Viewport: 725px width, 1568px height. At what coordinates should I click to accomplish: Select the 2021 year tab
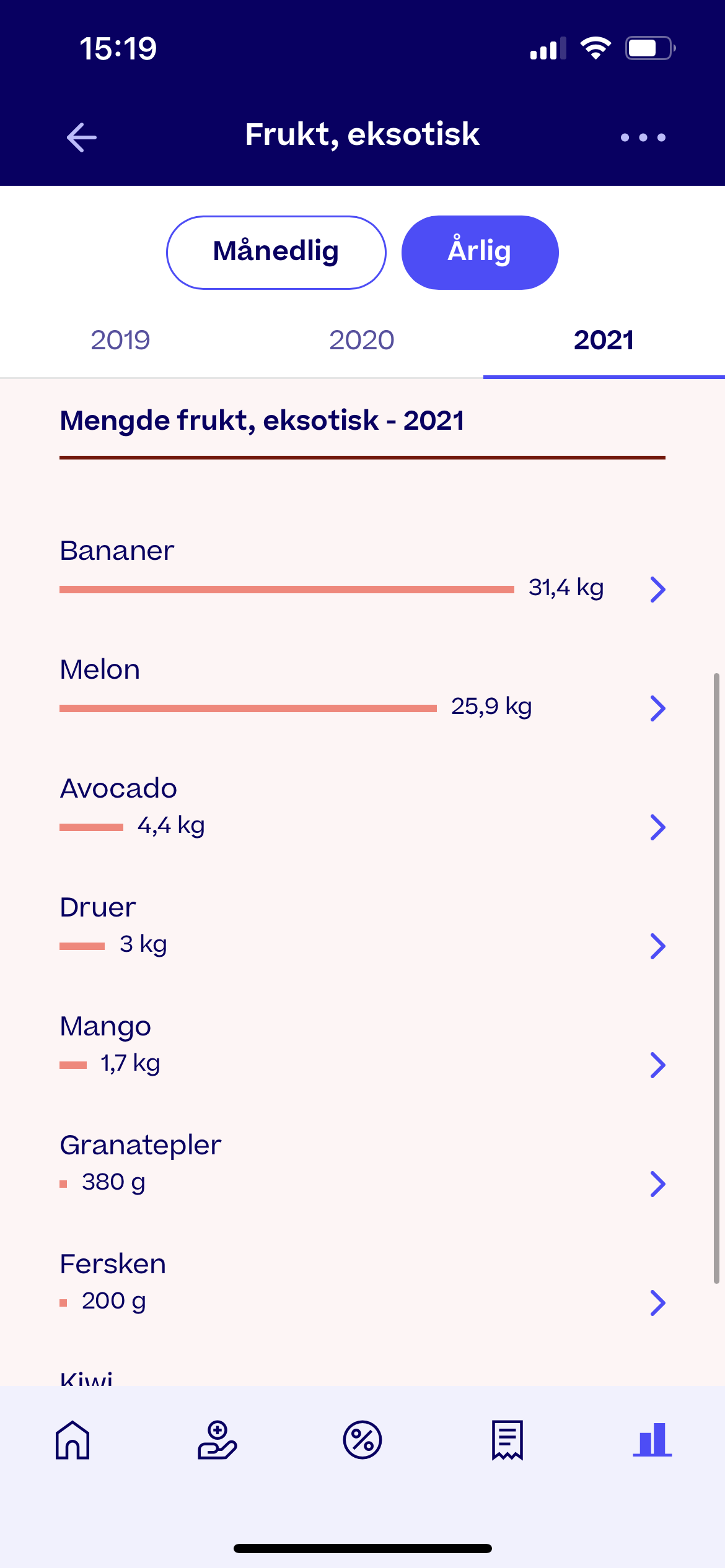(604, 341)
